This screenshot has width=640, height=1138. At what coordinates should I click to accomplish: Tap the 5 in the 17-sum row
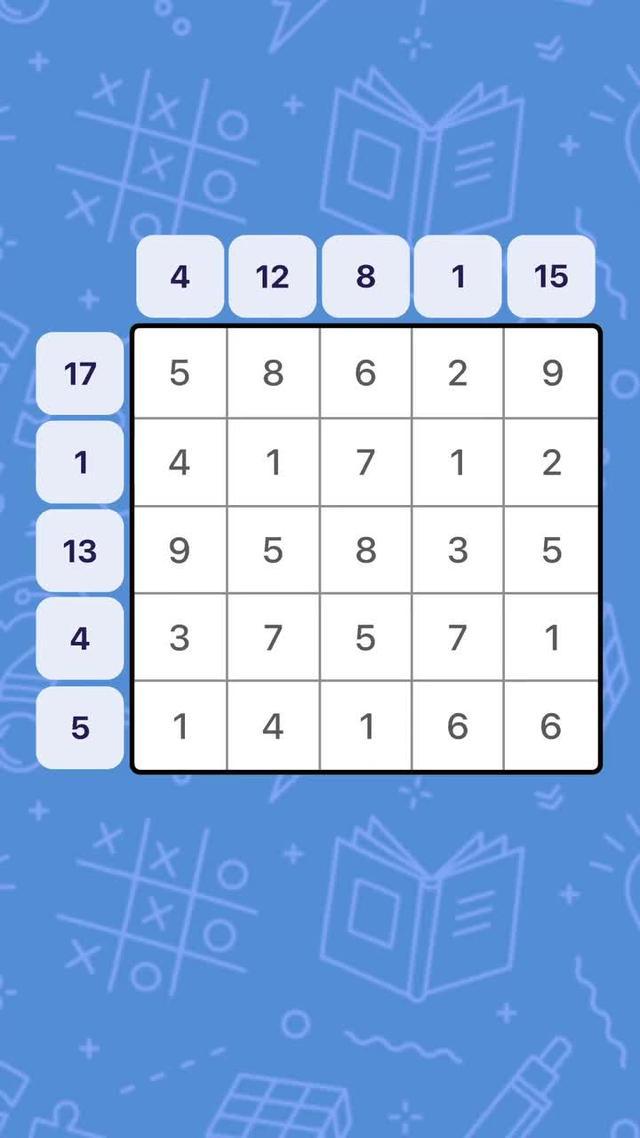tap(179, 373)
